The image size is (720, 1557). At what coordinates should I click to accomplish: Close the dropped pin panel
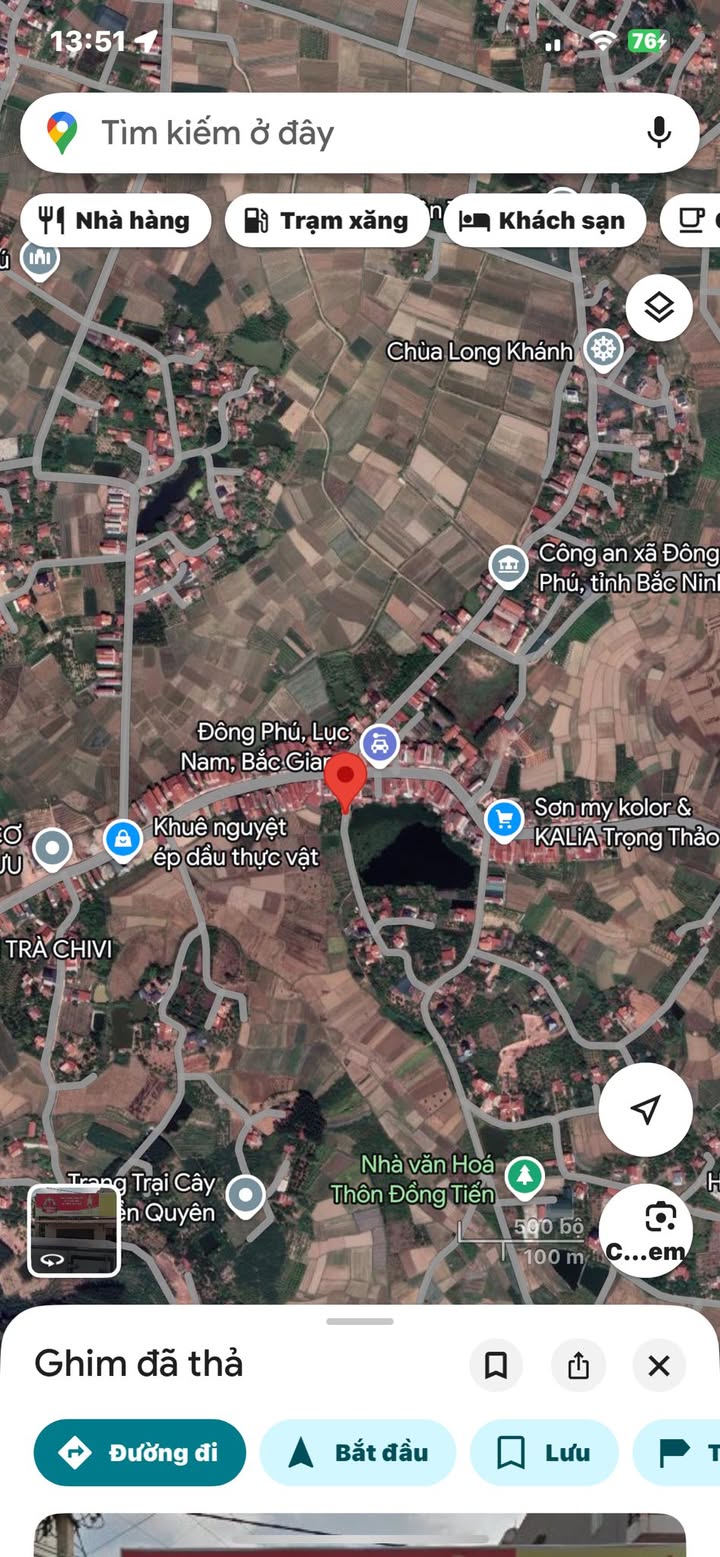tap(659, 1365)
